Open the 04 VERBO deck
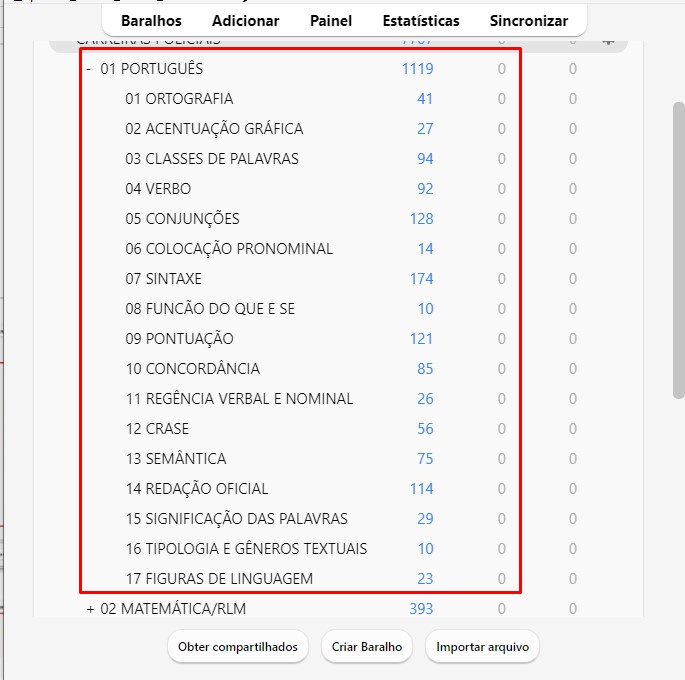 (158, 189)
